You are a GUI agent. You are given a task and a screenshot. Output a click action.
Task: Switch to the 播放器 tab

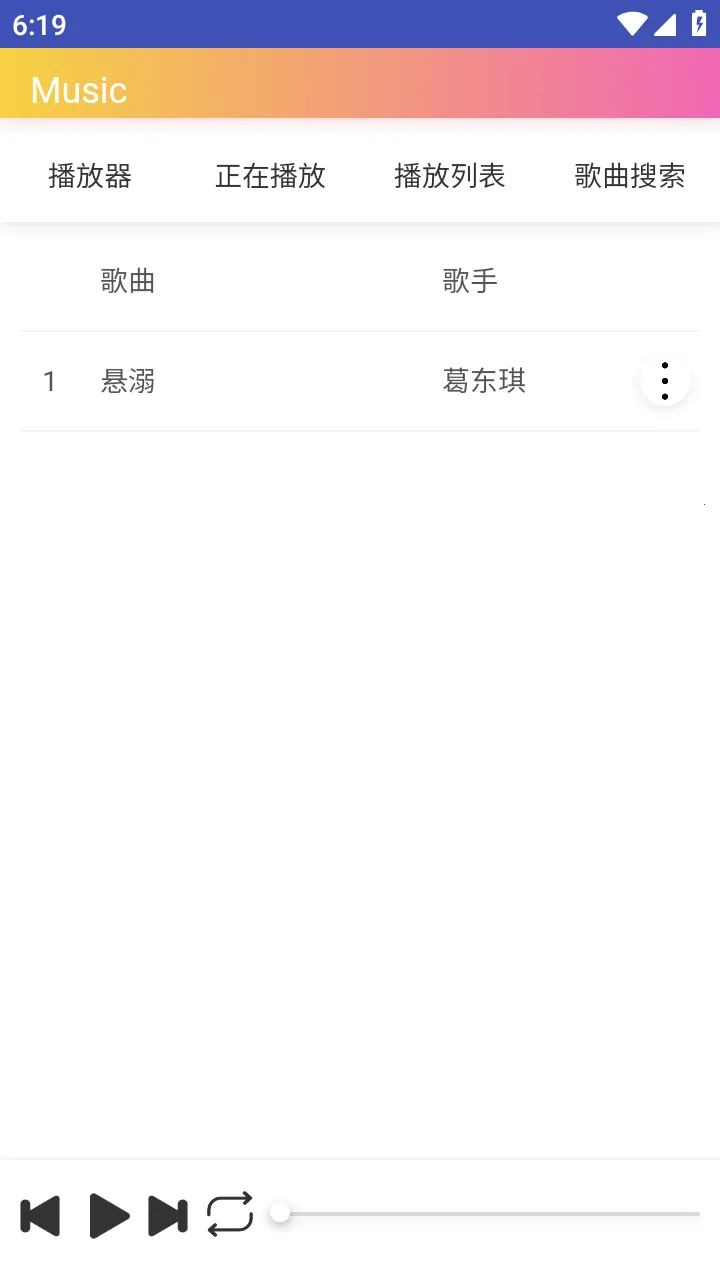90,176
